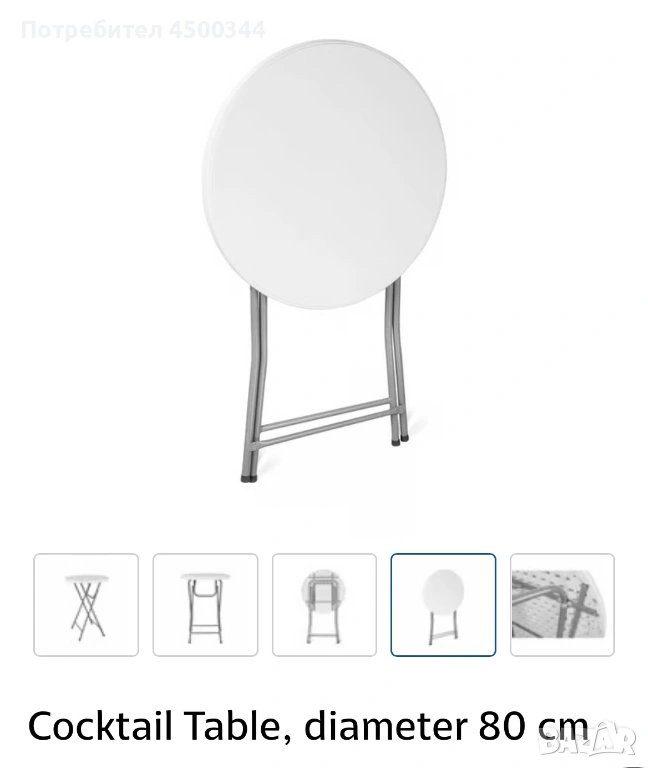The height and width of the screenshot is (768, 648).
Task: Select the thumbnail of the table's front view
Action: tap(205, 604)
